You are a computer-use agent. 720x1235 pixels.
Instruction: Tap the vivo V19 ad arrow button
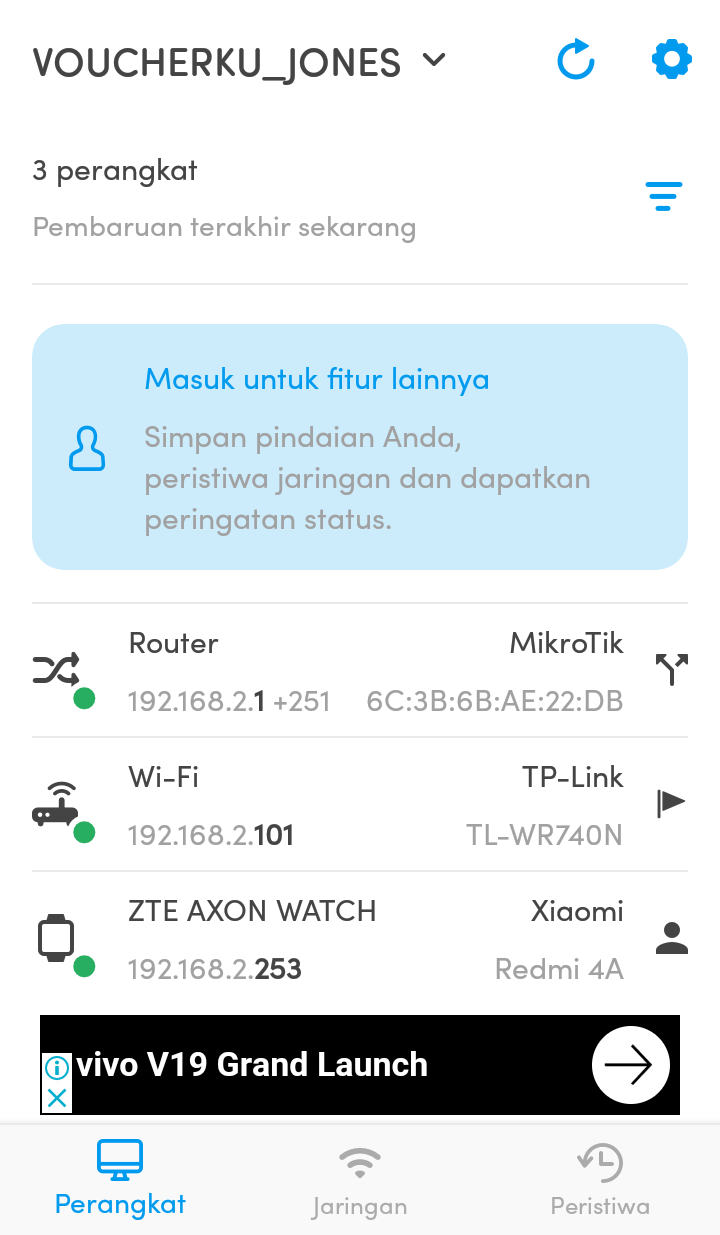click(630, 1065)
